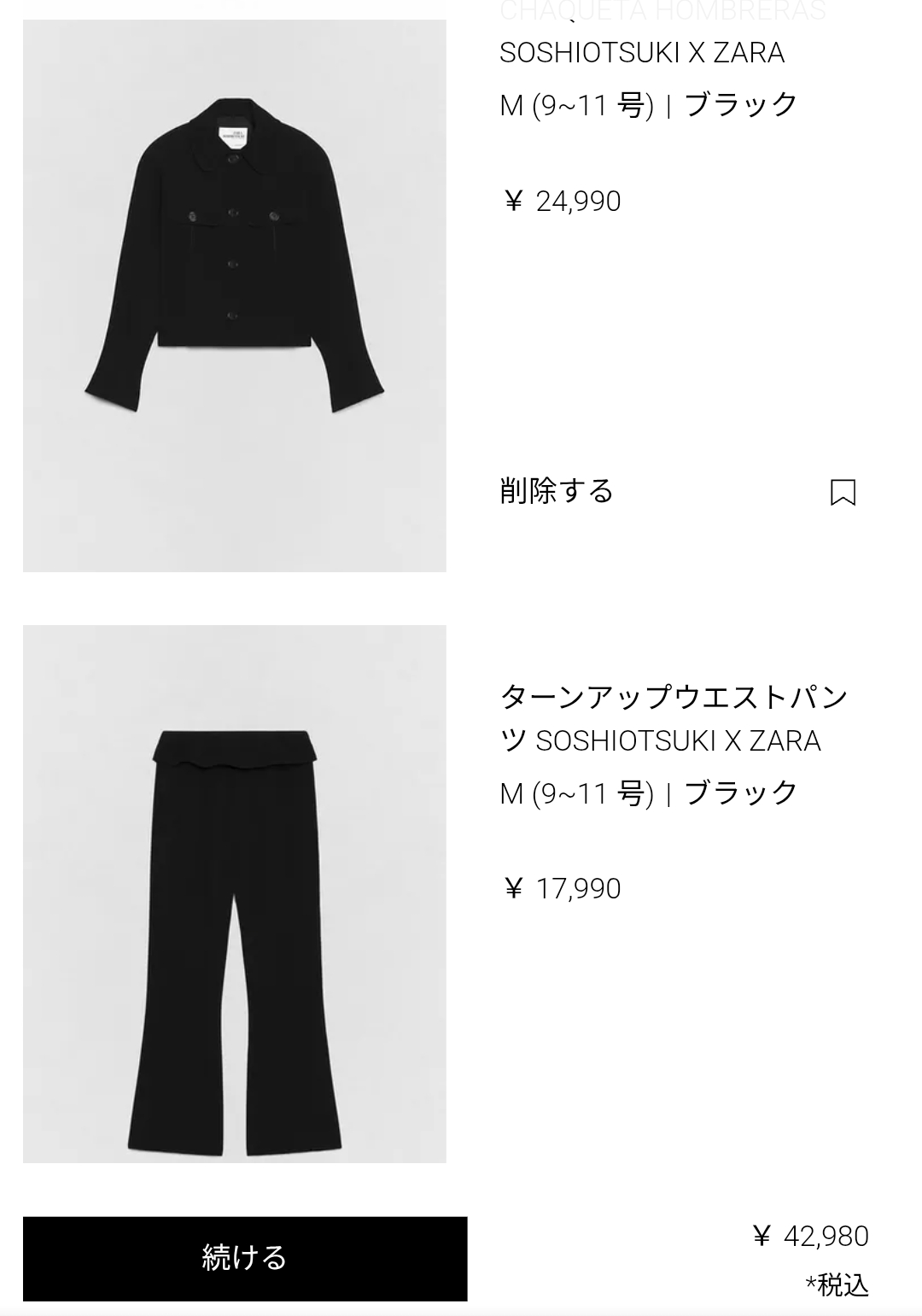Open the black jacket product image
The height and width of the screenshot is (1316, 922).
[235, 295]
